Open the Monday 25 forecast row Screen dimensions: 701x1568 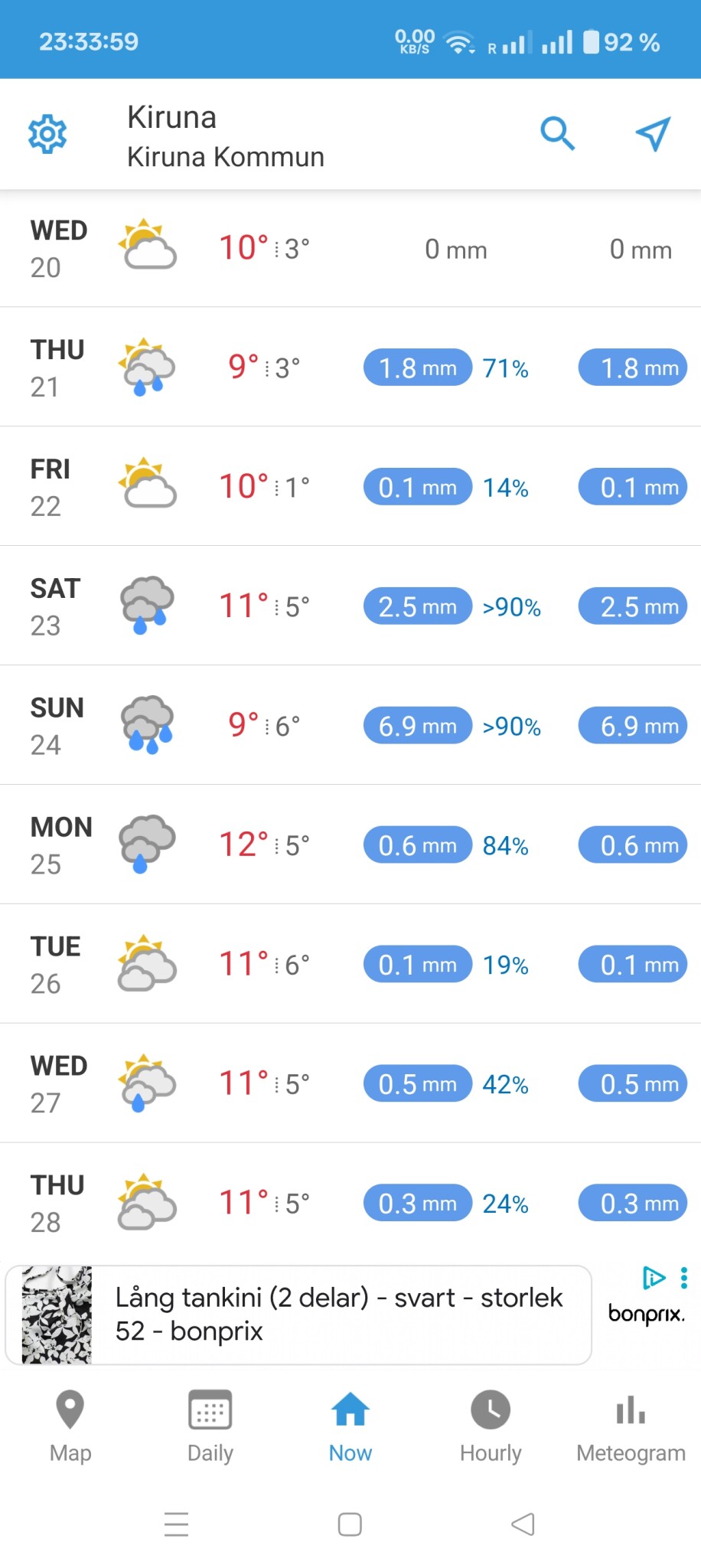coord(350,845)
